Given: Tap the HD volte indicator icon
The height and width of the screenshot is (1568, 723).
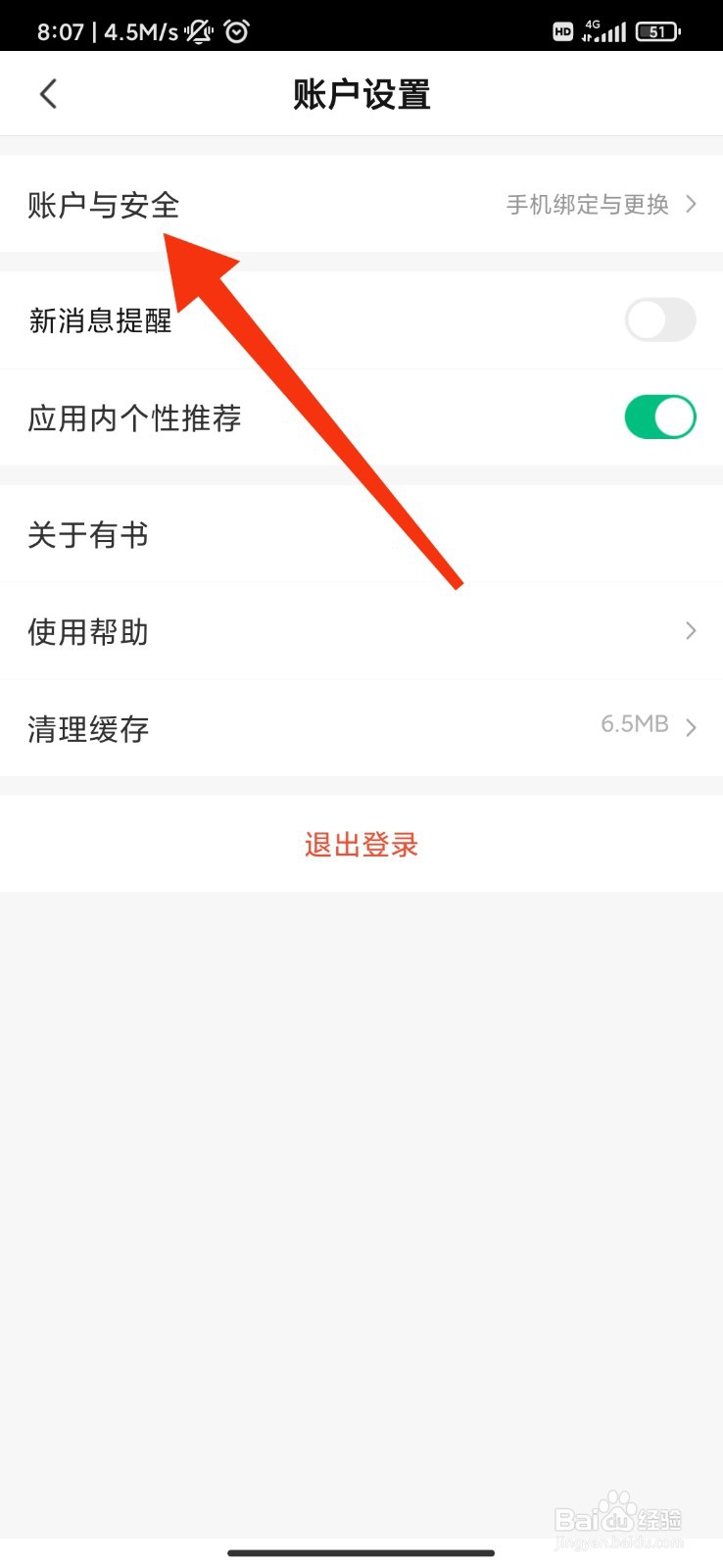Looking at the screenshot, I should tap(563, 32).
